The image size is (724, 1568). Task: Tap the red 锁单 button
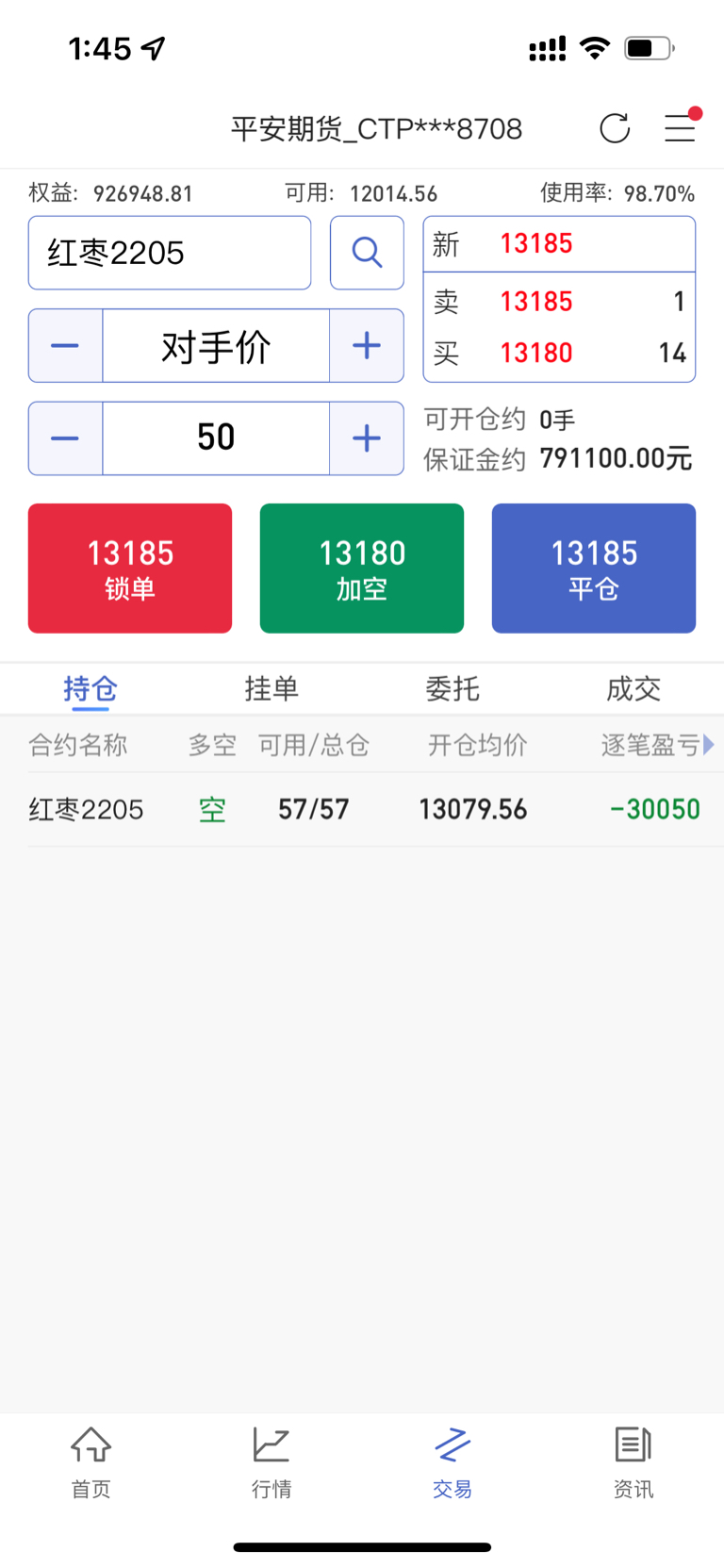(130, 568)
